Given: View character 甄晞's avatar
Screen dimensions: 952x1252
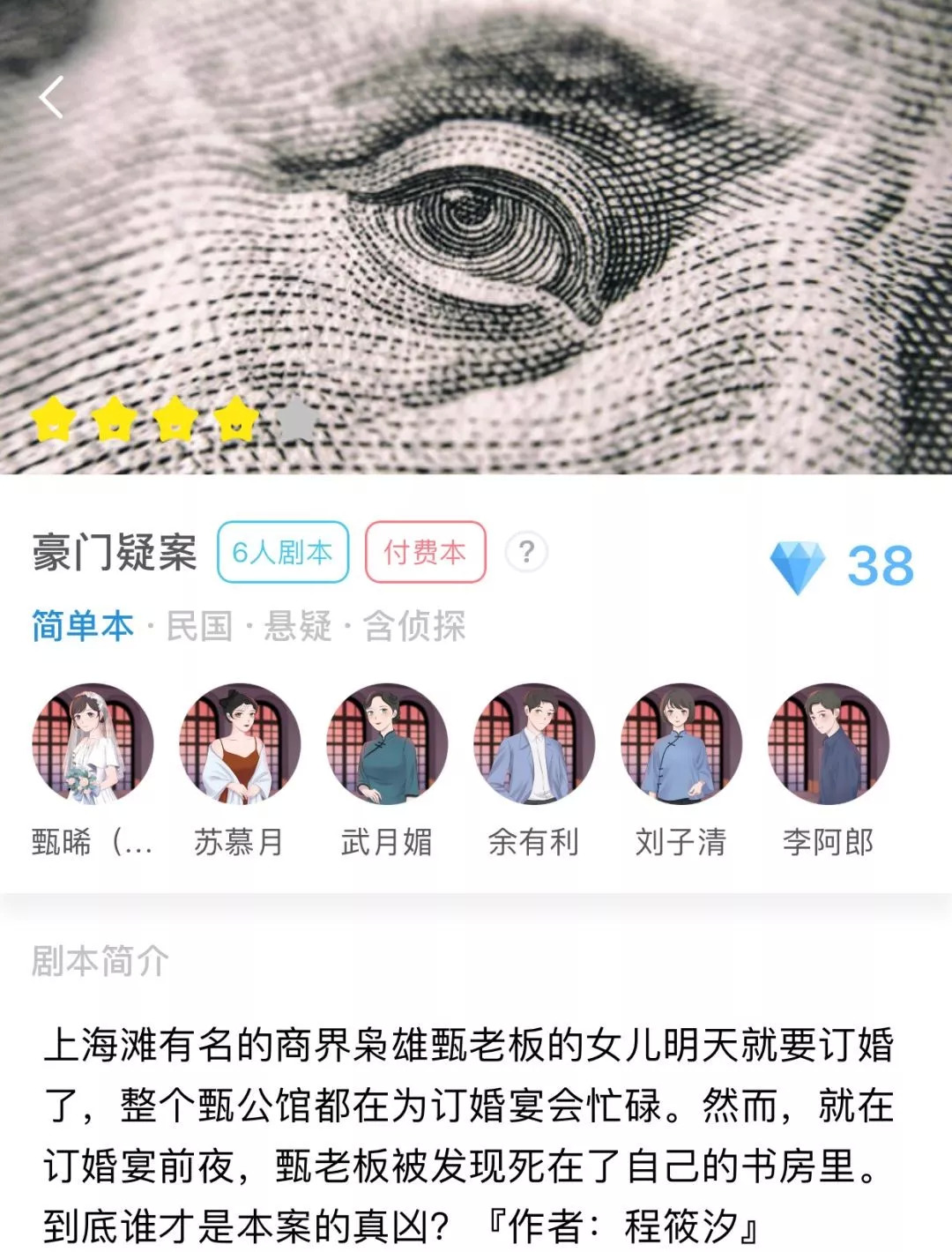Looking at the screenshot, I should 93,744.
